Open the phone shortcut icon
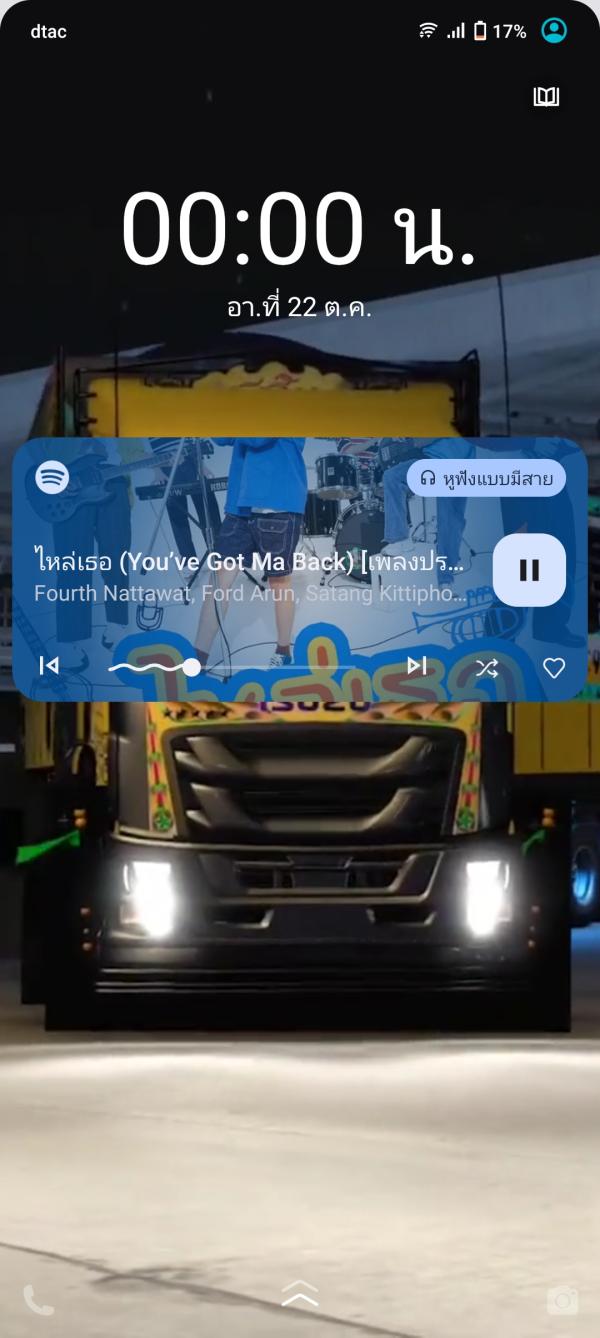 pyautogui.click(x=39, y=1299)
